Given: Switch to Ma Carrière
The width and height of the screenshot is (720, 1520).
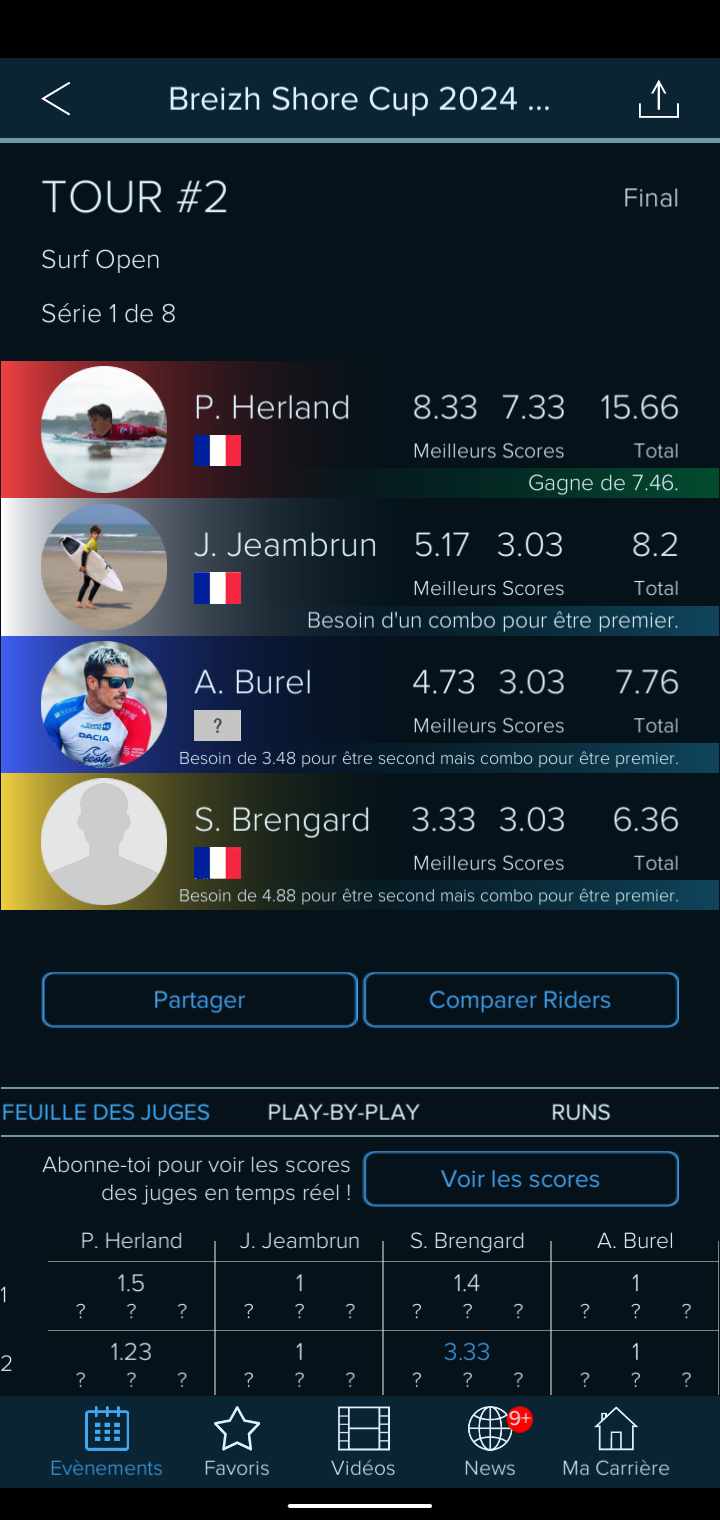Looking at the screenshot, I should 616,1442.
